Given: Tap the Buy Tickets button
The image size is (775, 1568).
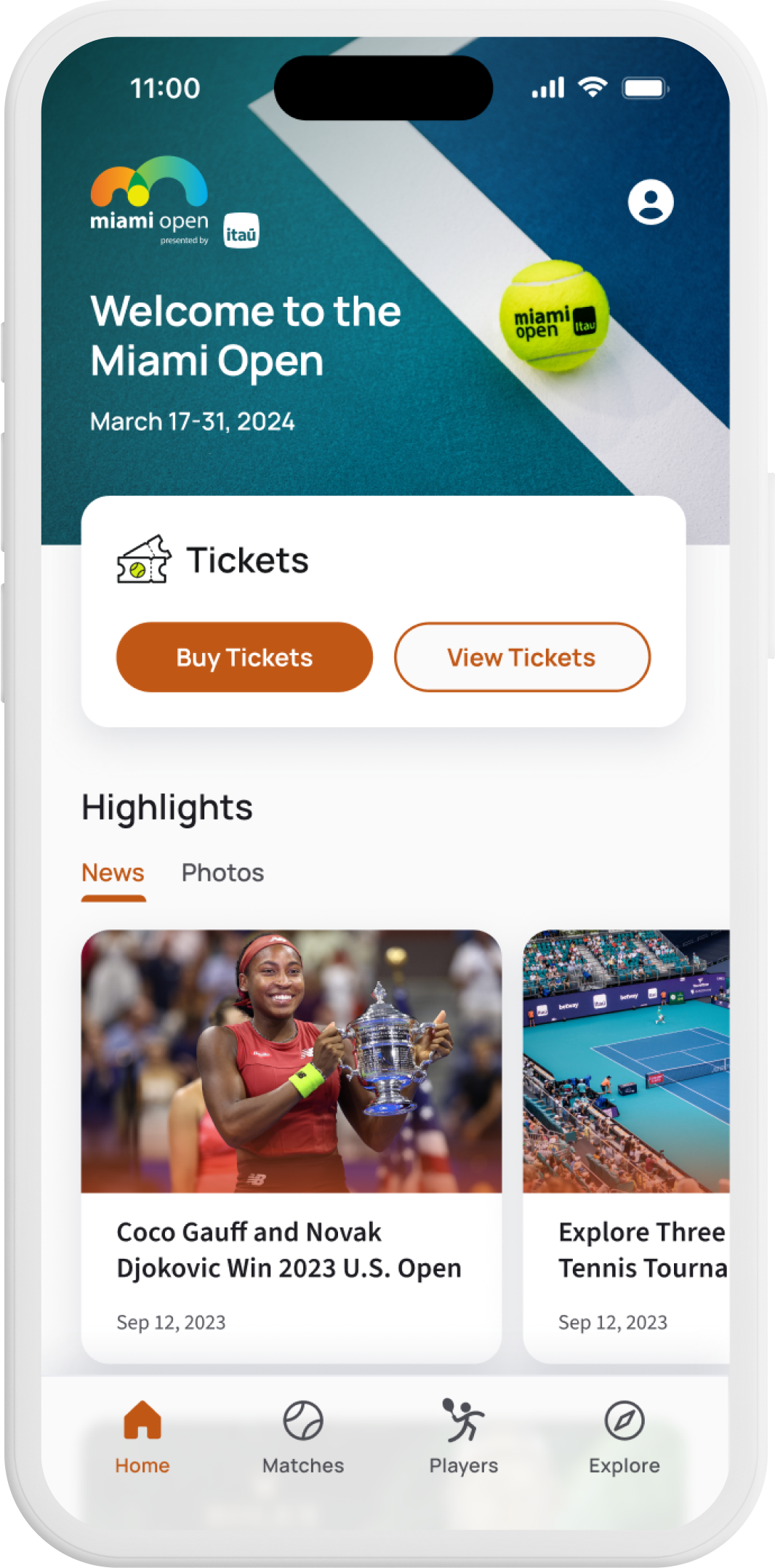Looking at the screenshot, I should click(244, 657).
